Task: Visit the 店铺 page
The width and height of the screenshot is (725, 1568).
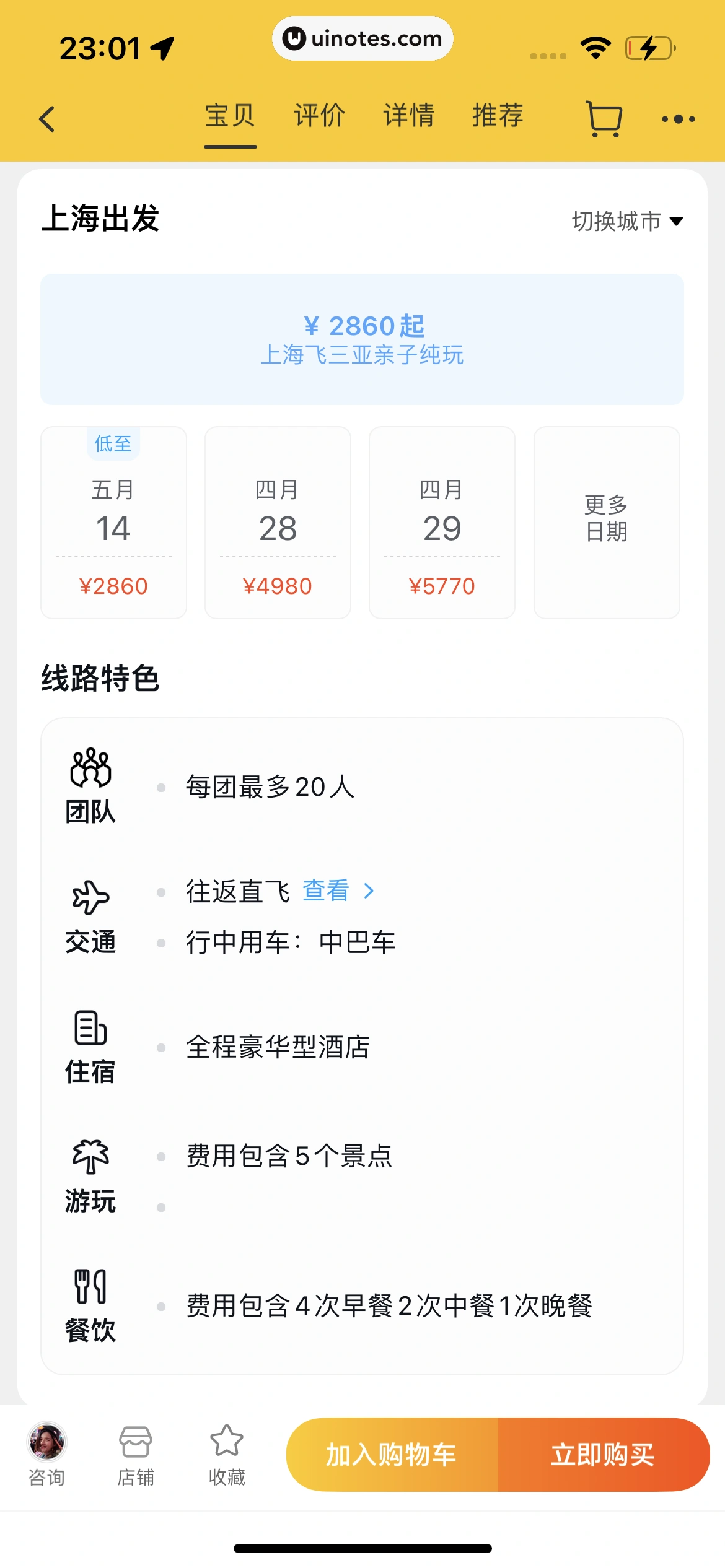Action: click(136, 1455)
